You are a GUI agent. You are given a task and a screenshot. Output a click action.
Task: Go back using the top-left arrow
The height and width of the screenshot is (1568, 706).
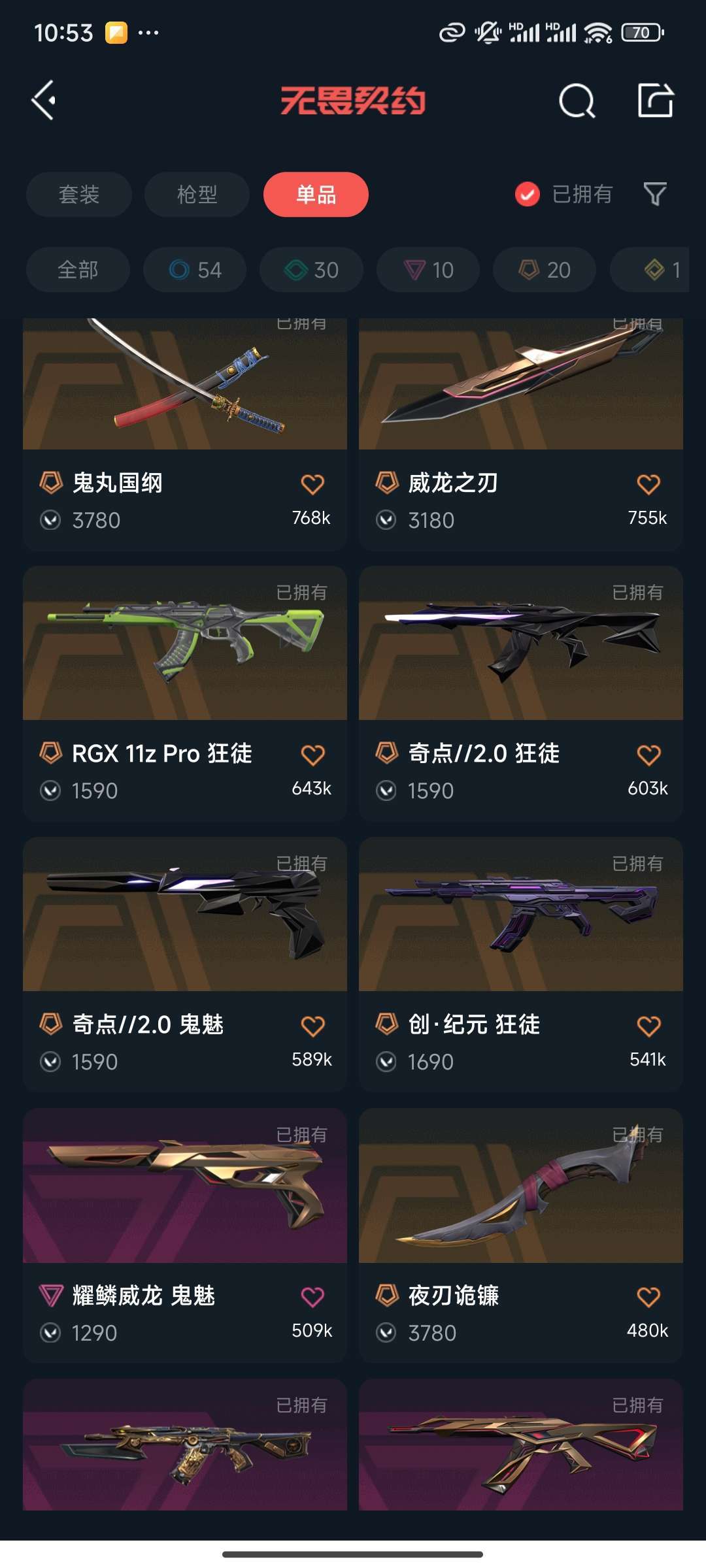coord(44,101)
